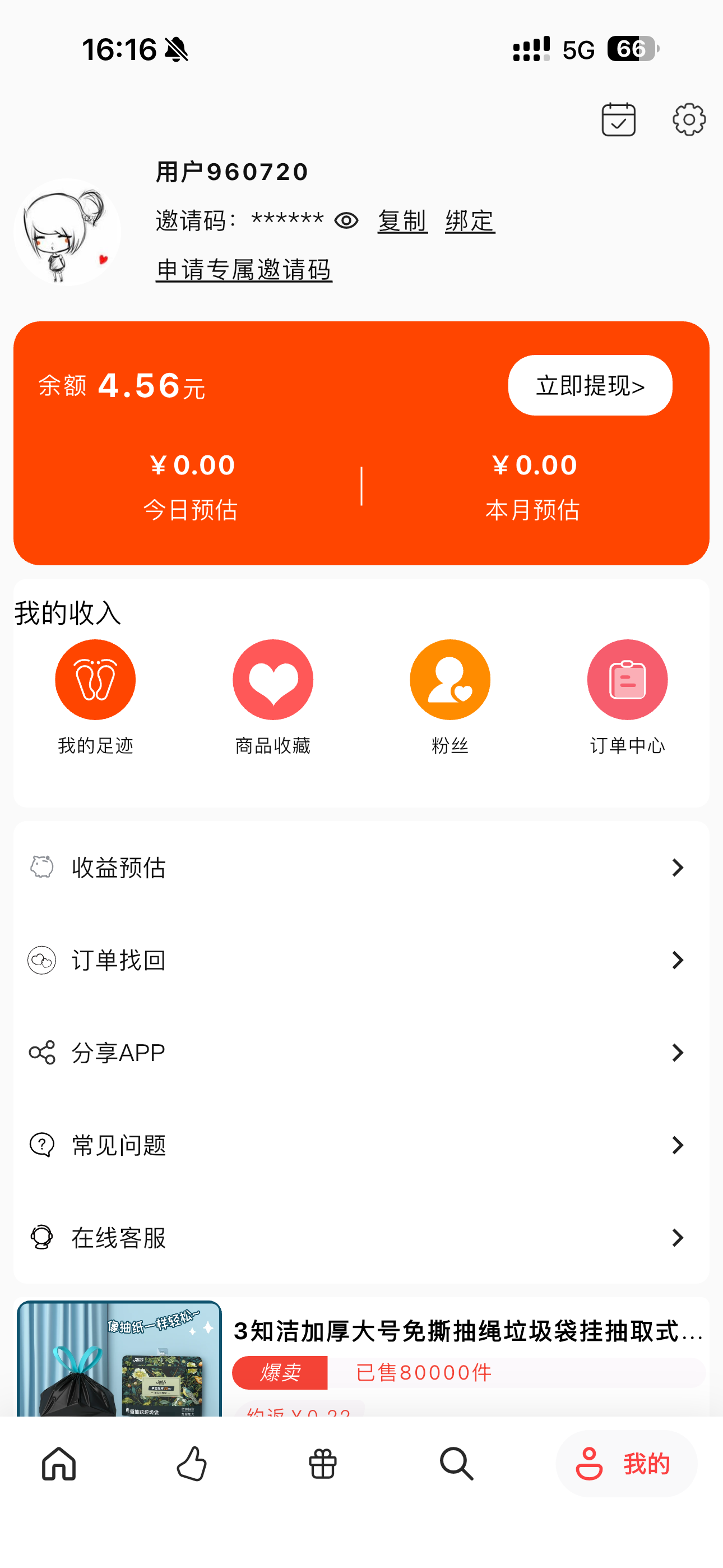This screenshot has width=723, height=1568.
Task: Open 商品收藏 favorites
Action: pyautogui.click(x=272, y=697)
